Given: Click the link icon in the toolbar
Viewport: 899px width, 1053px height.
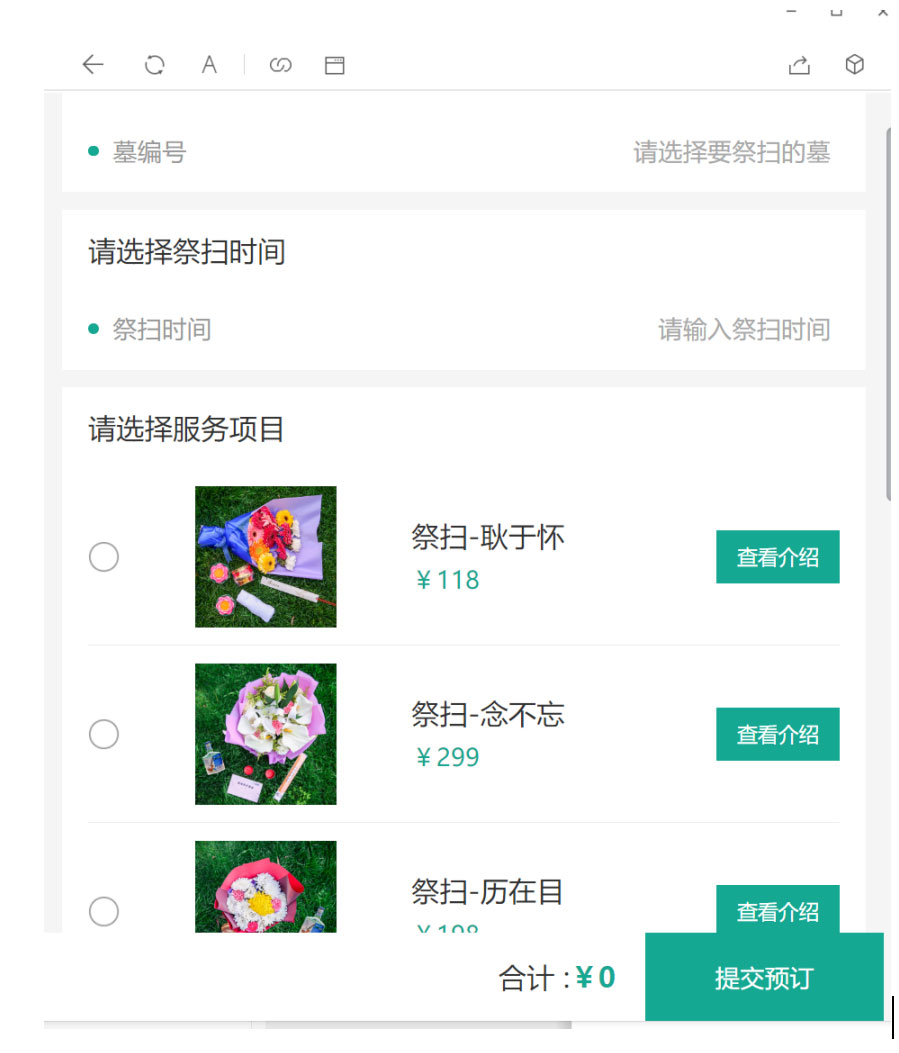Looking at the screenshot, I should [281, 65].
